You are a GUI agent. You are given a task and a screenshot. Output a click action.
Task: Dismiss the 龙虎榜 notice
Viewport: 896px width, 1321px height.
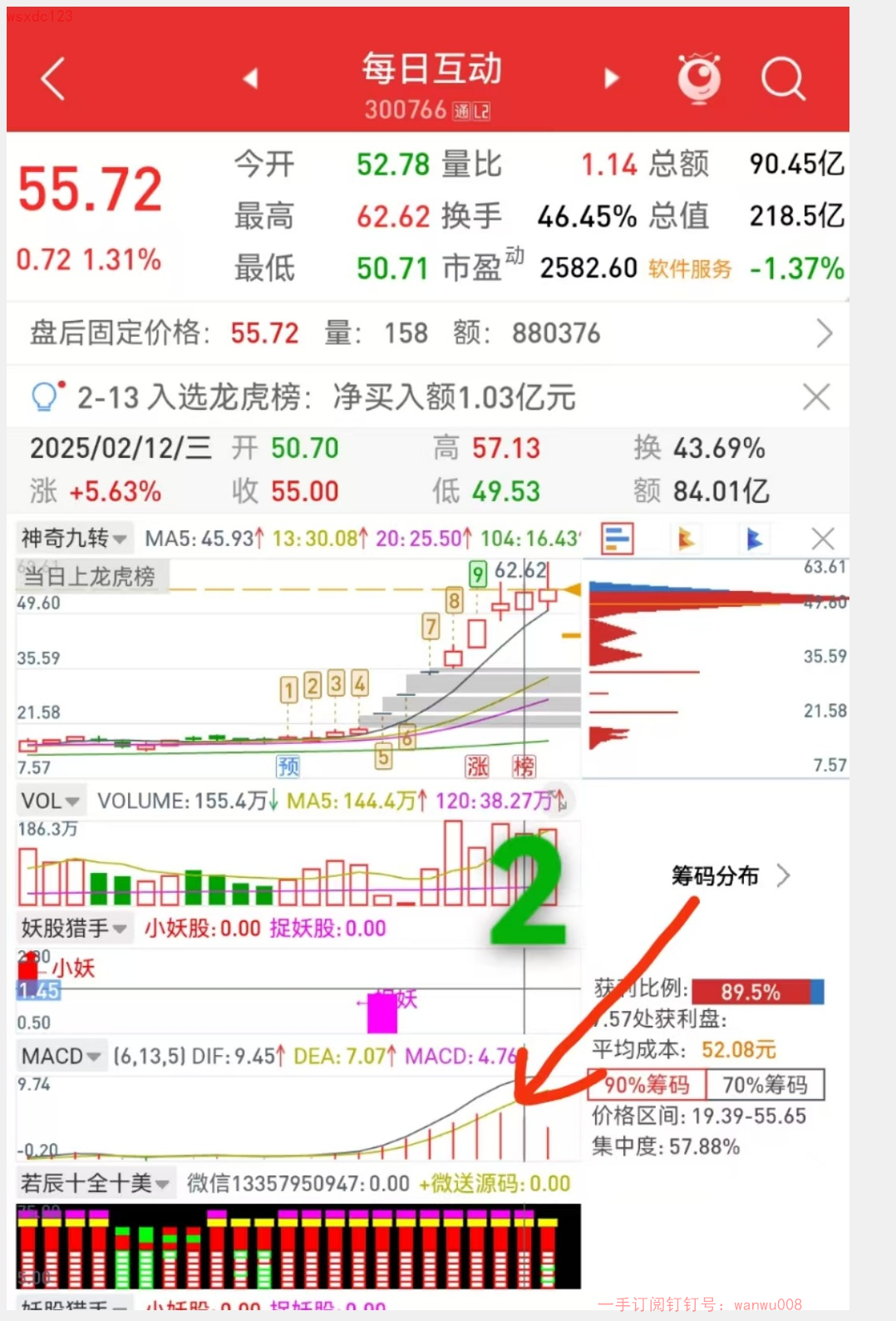816,397
